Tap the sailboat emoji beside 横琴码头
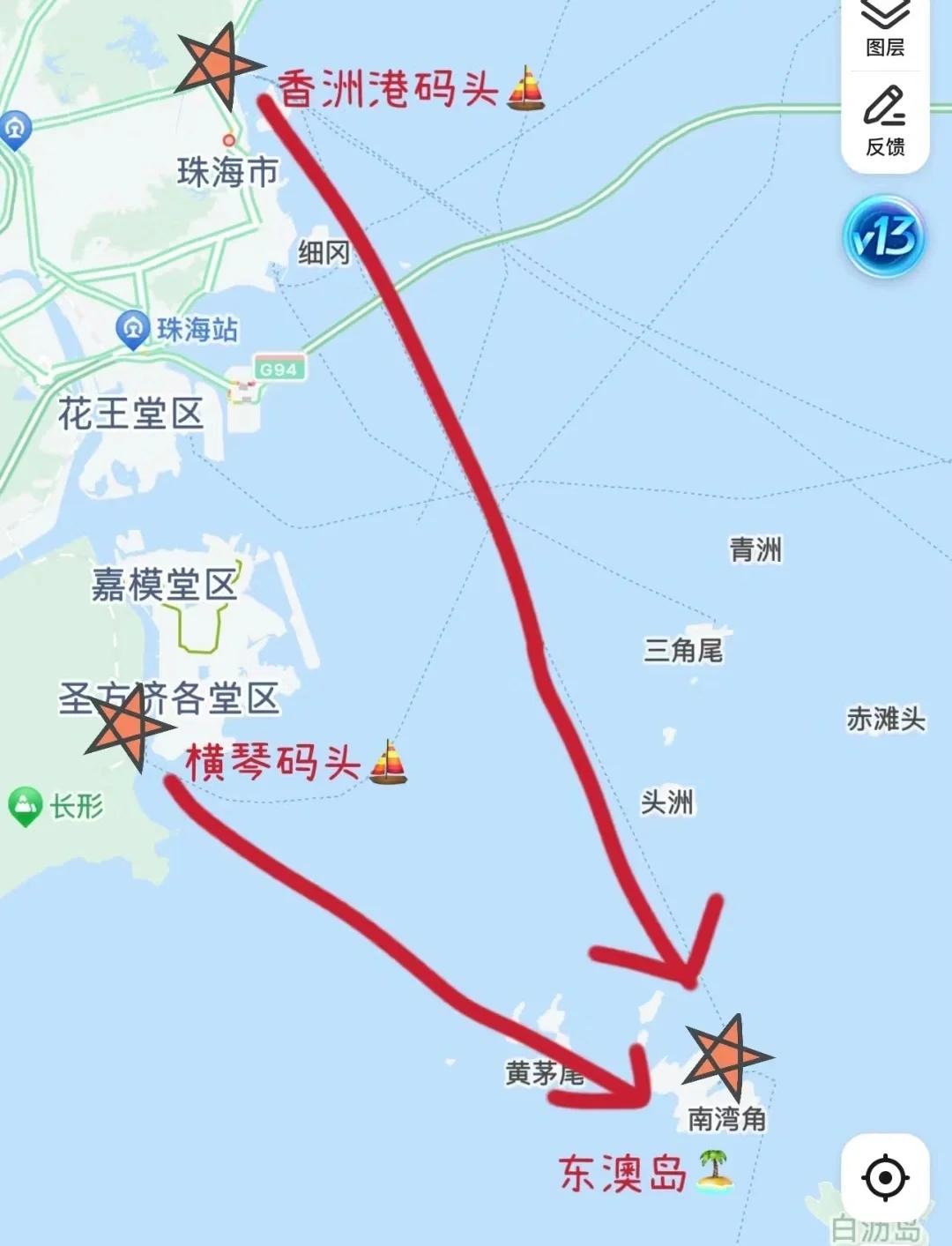This screenshot has width=952, height=1246. [388, 763]
